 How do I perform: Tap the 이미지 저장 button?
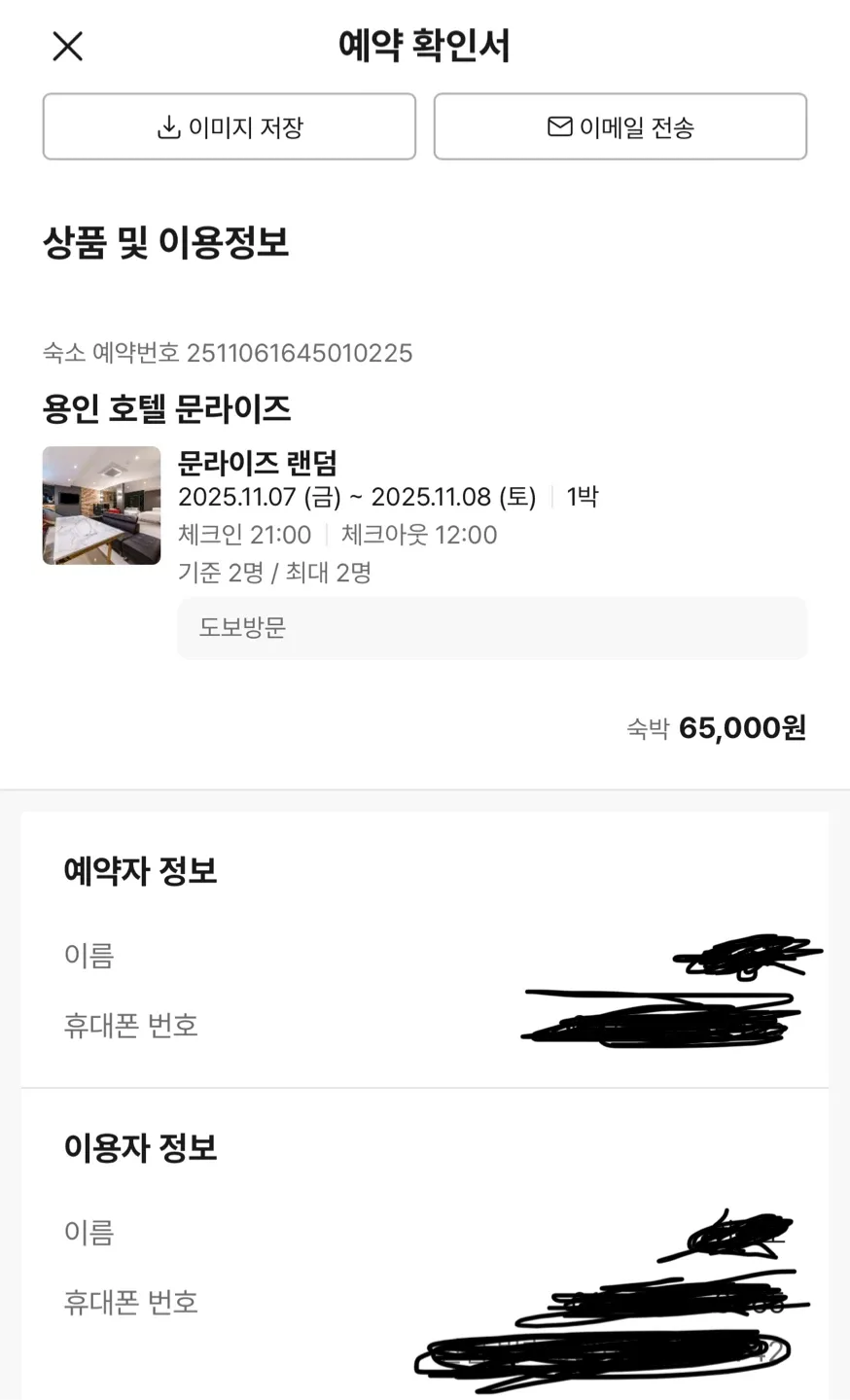[230, 126]
